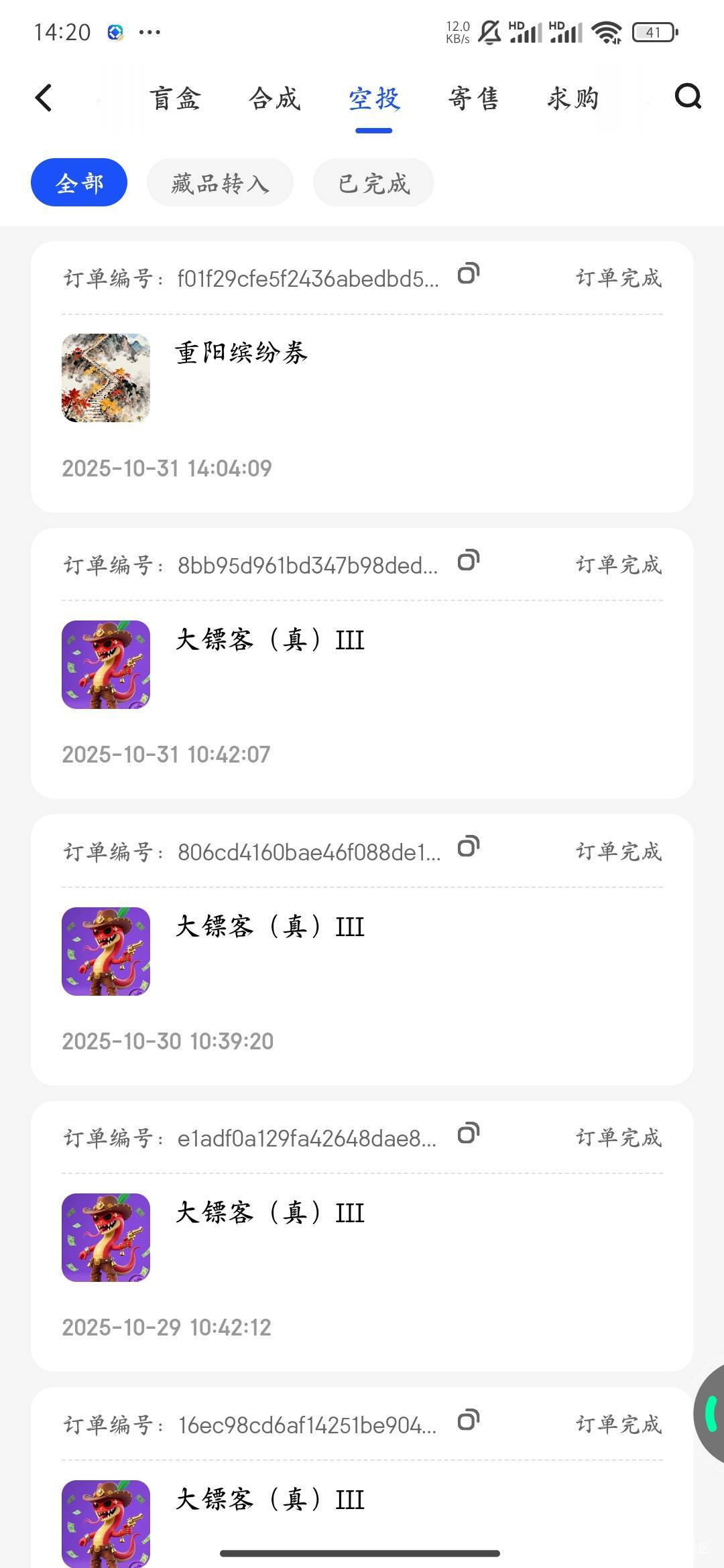Select the 全部 filter chip
This screenshot has height=1568, width=724.
pos(79,182)
